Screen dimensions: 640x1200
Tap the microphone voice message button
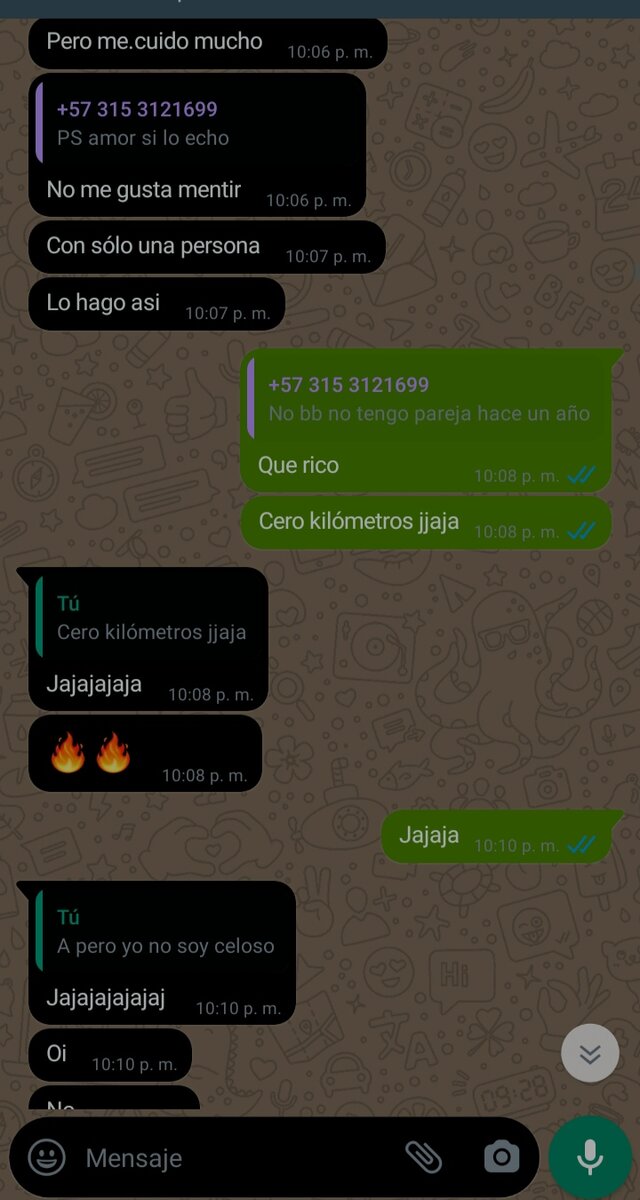590,1157
